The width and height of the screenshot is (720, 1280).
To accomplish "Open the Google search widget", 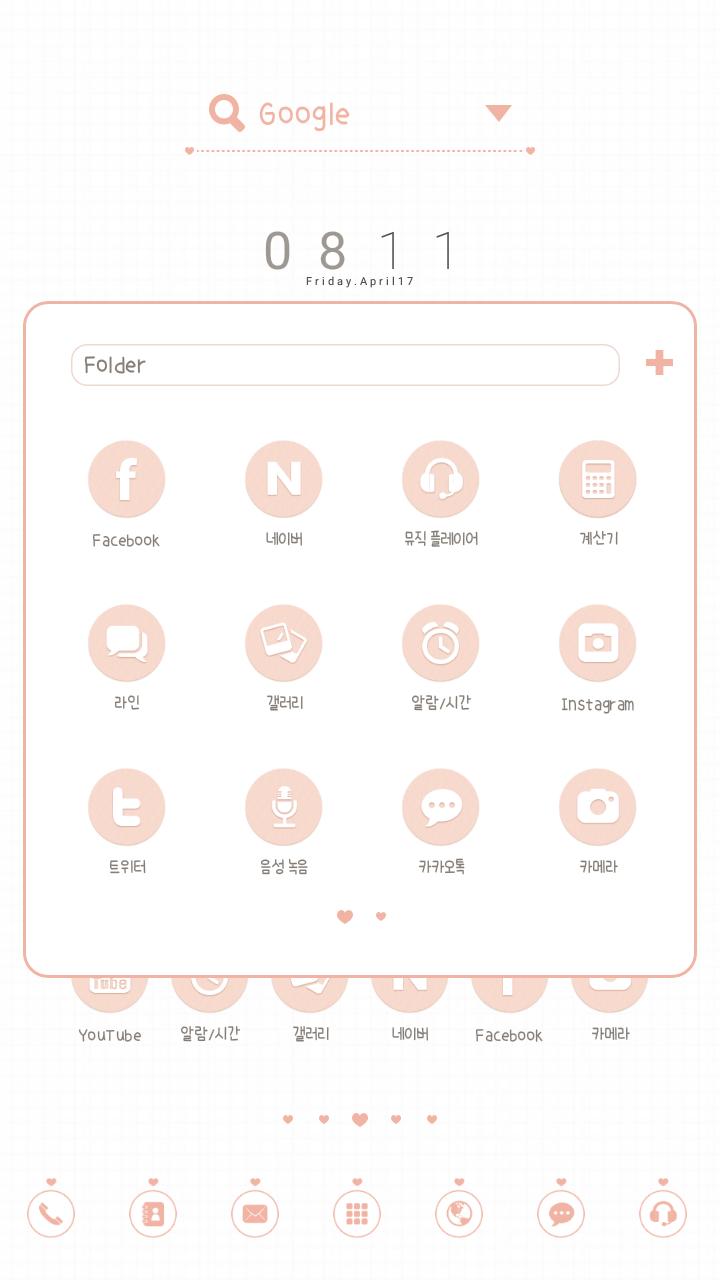I will tap(300, 114).
